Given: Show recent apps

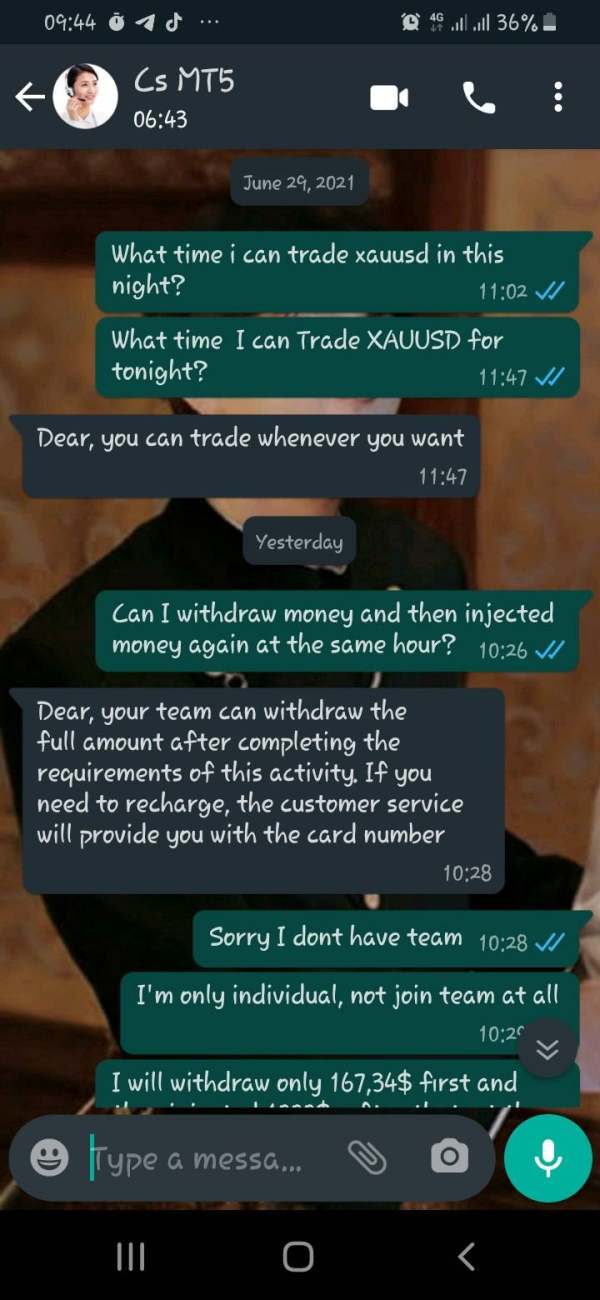Looking at the screenshot, I should (x=131, y=1256).
